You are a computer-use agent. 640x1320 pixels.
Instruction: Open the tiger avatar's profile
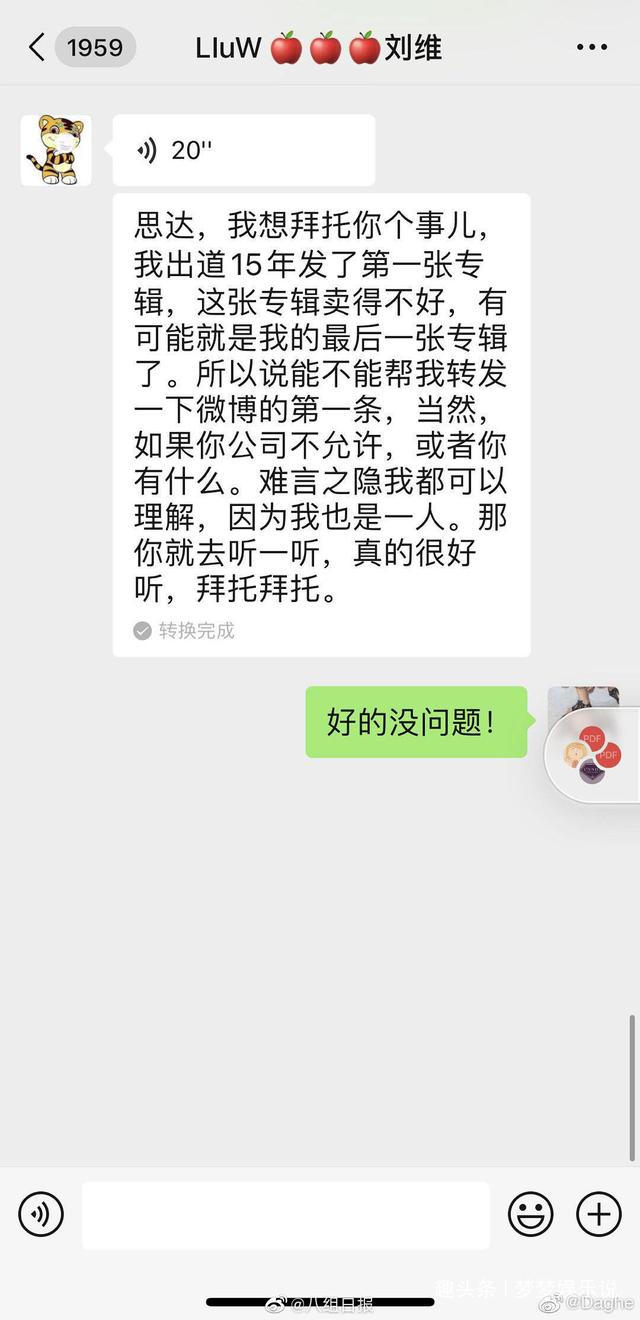[56, 150]
